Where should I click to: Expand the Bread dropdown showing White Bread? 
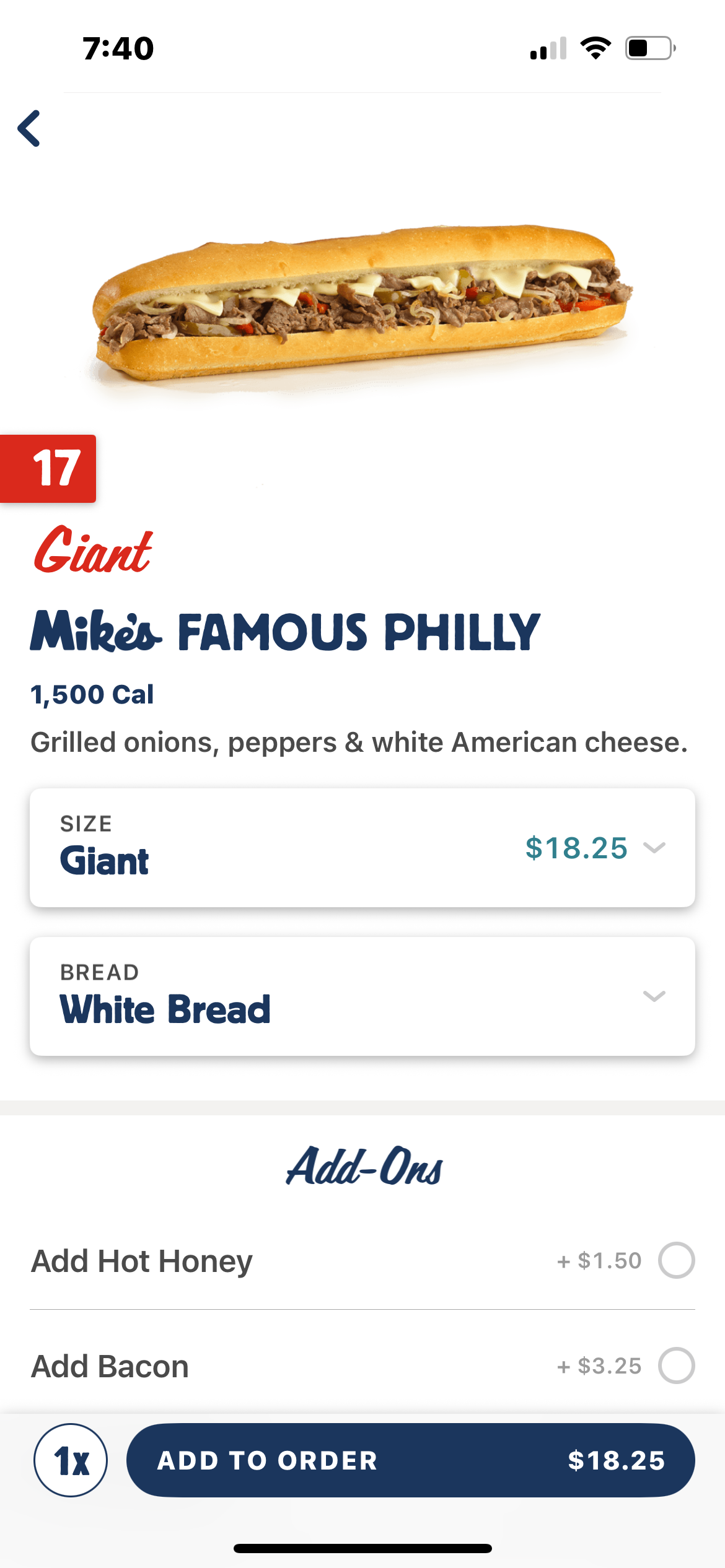362,996
